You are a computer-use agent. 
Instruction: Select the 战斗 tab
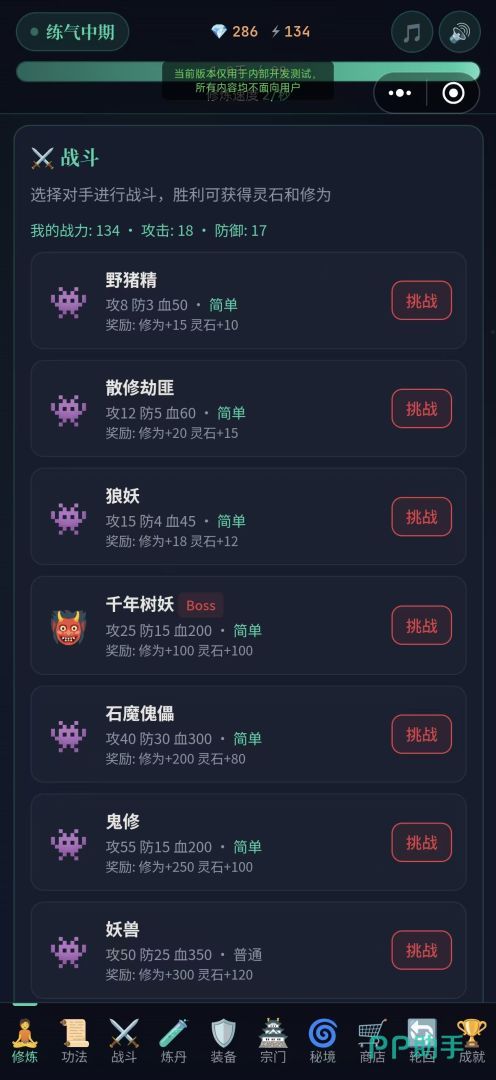[124, 1041]
